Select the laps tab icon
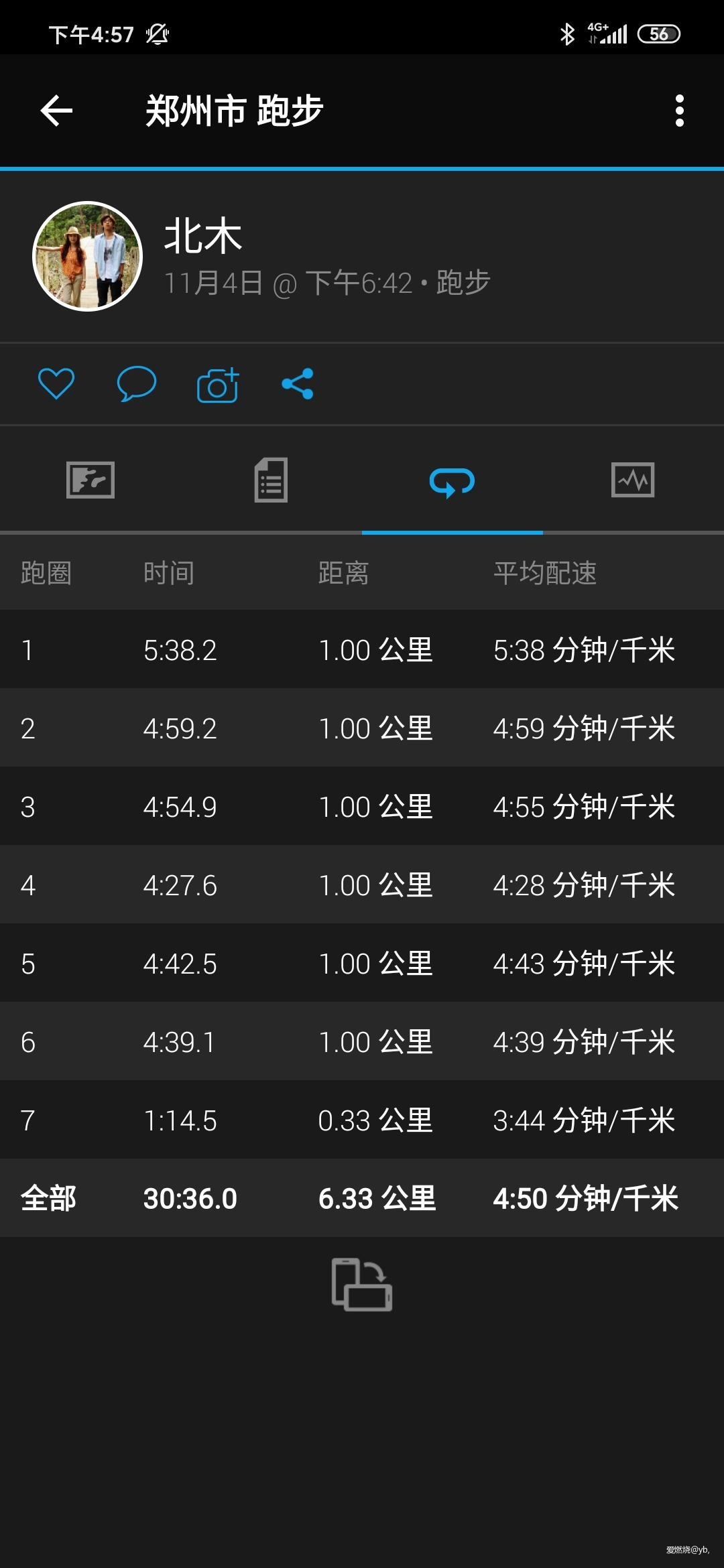Viewport: 724px width, 1568px height. coord(452,480)
